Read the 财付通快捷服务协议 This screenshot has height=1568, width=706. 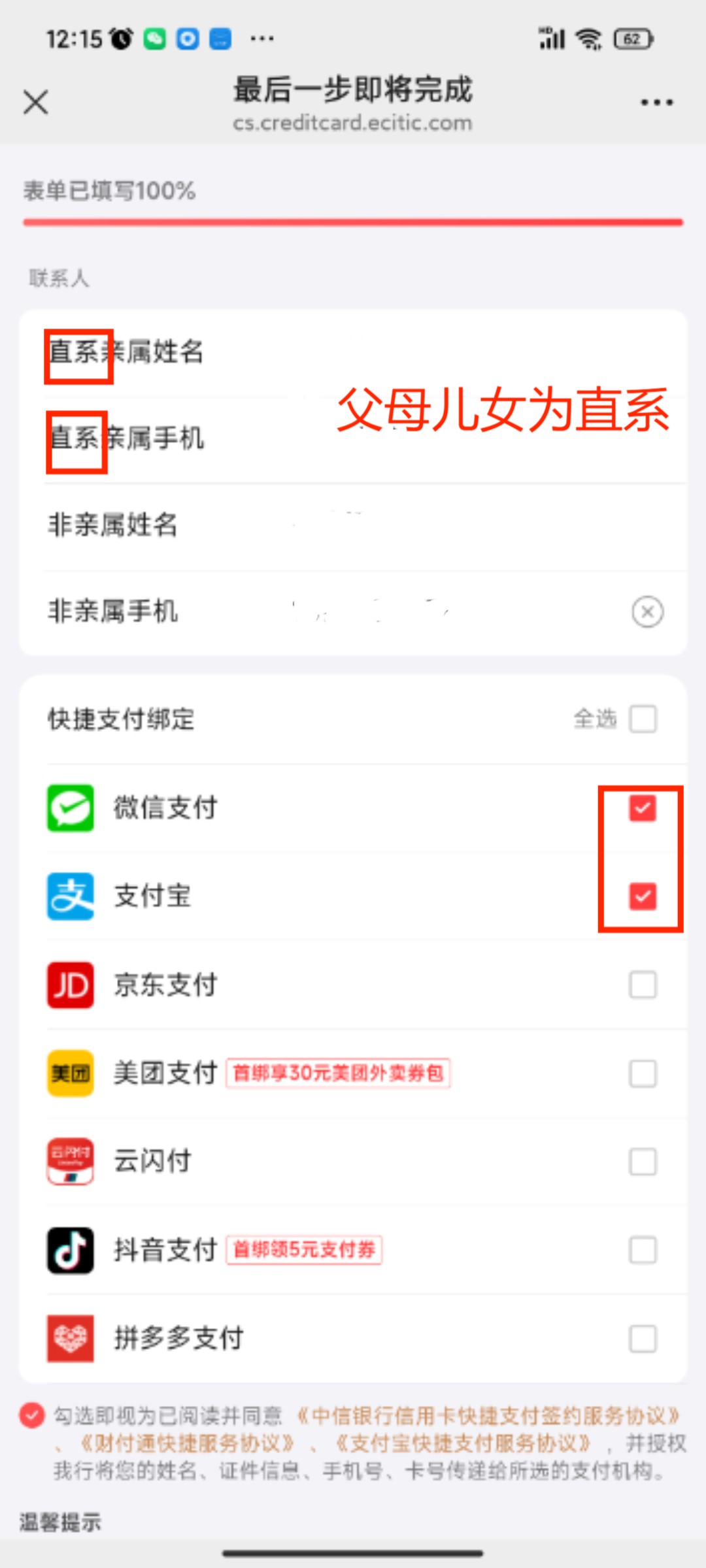coord(187,1443)
